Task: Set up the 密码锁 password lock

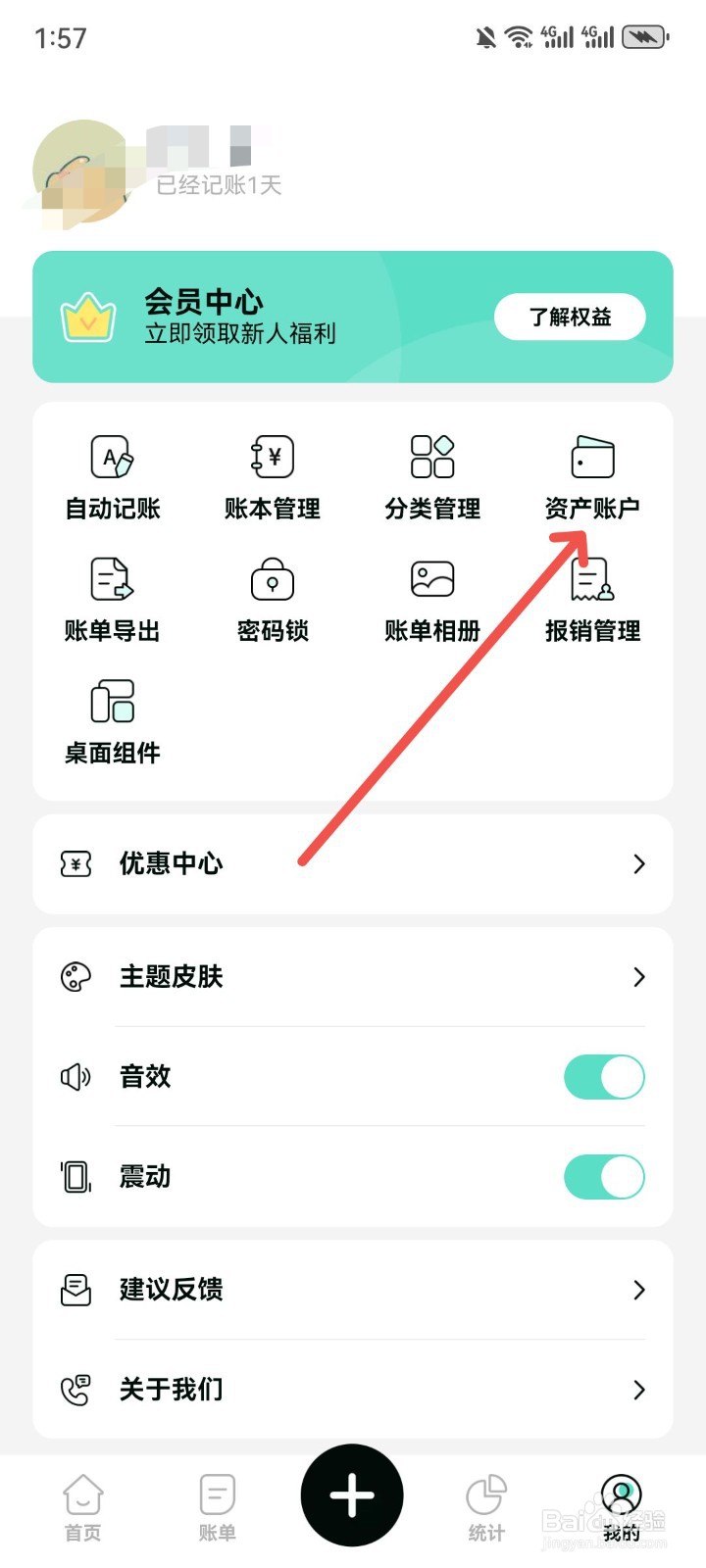Action: pos(272,598)
